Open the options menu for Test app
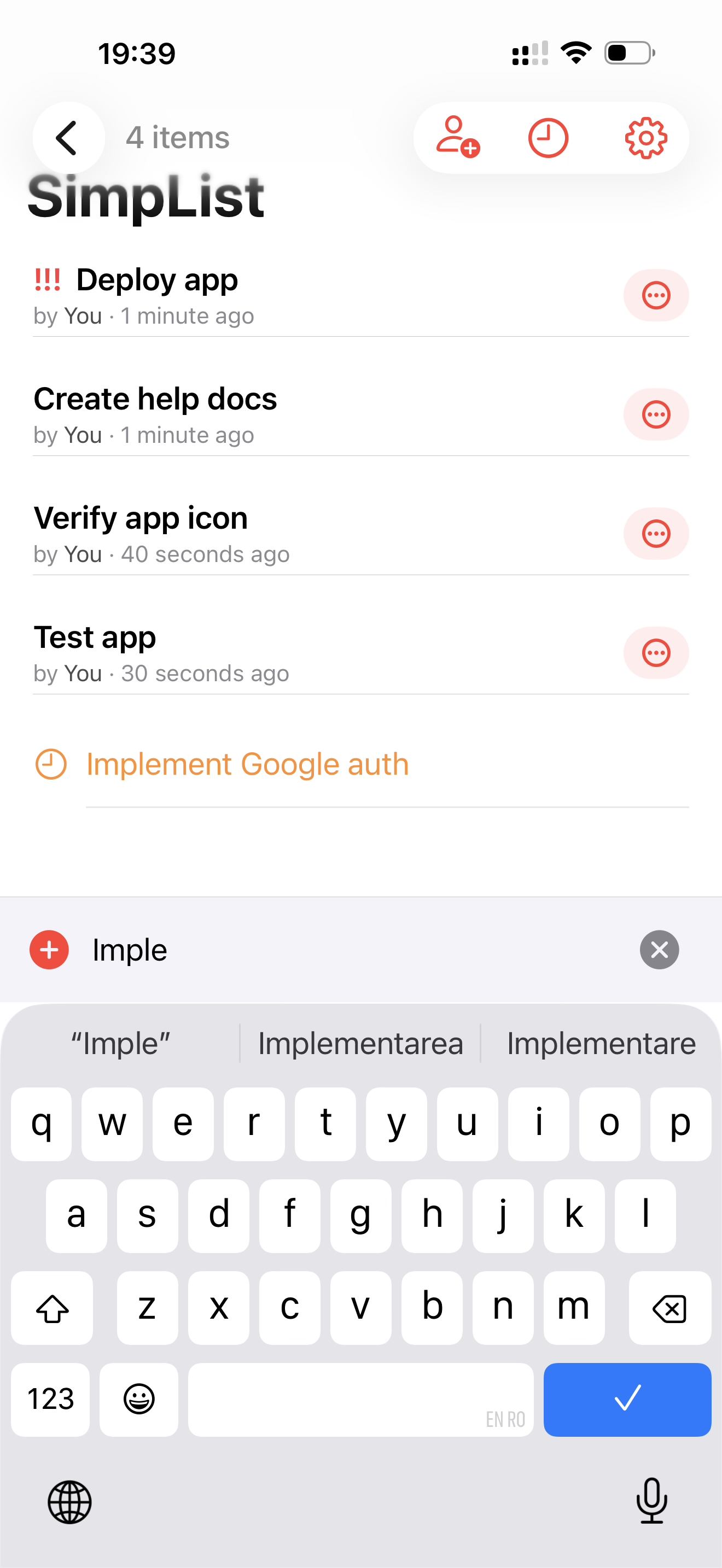This screenshot has width=722, height=1568. click(656, 653)
